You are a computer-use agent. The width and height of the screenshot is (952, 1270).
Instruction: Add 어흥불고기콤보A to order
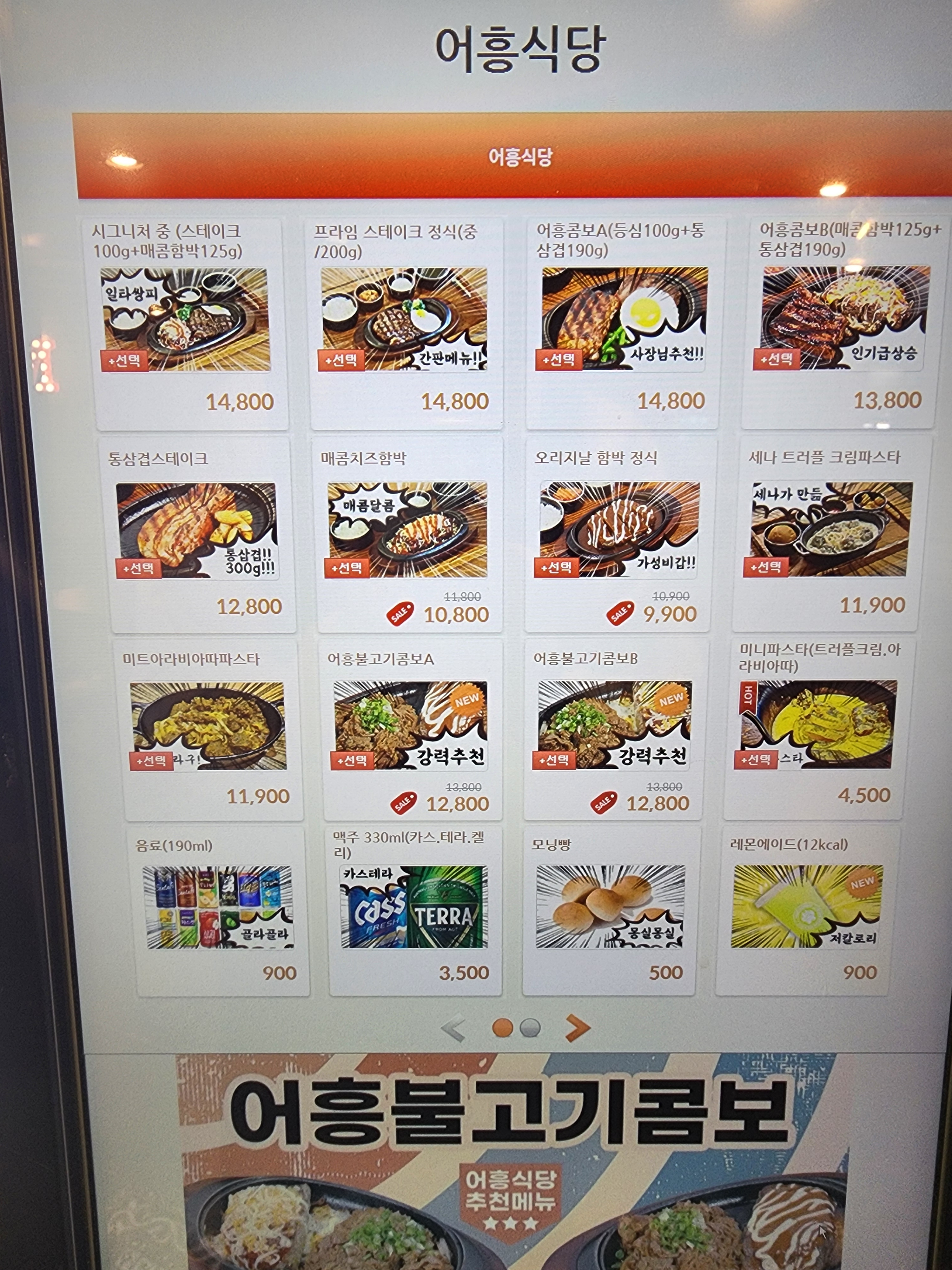[x=410, y=725]
